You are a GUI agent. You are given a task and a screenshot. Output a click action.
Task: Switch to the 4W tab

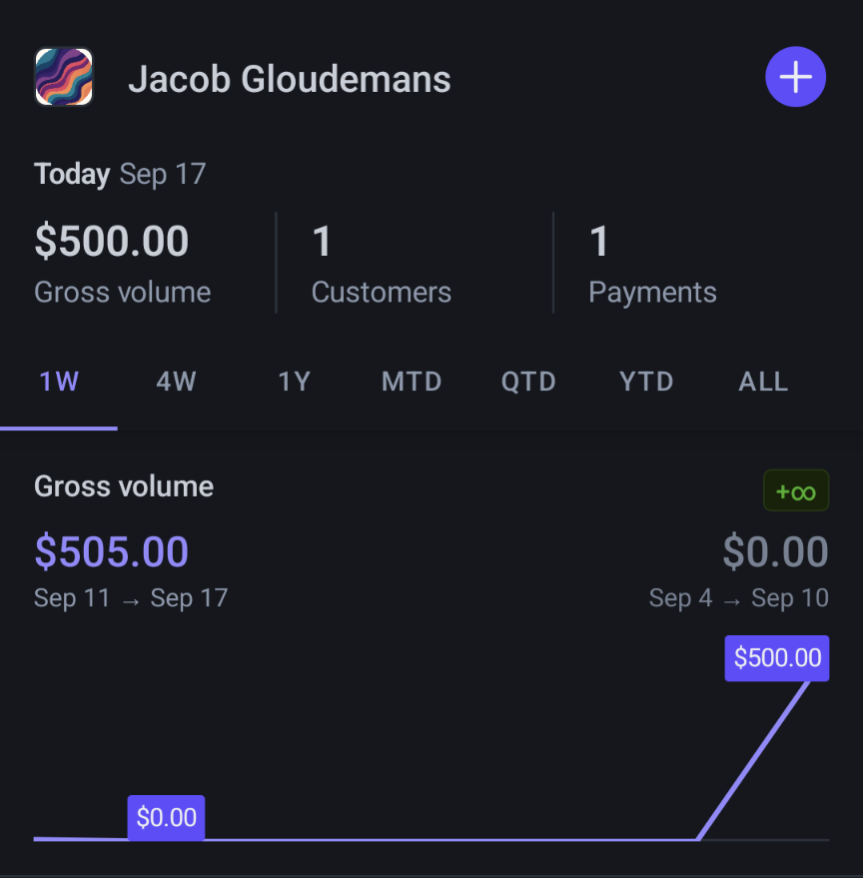[176, 382]
